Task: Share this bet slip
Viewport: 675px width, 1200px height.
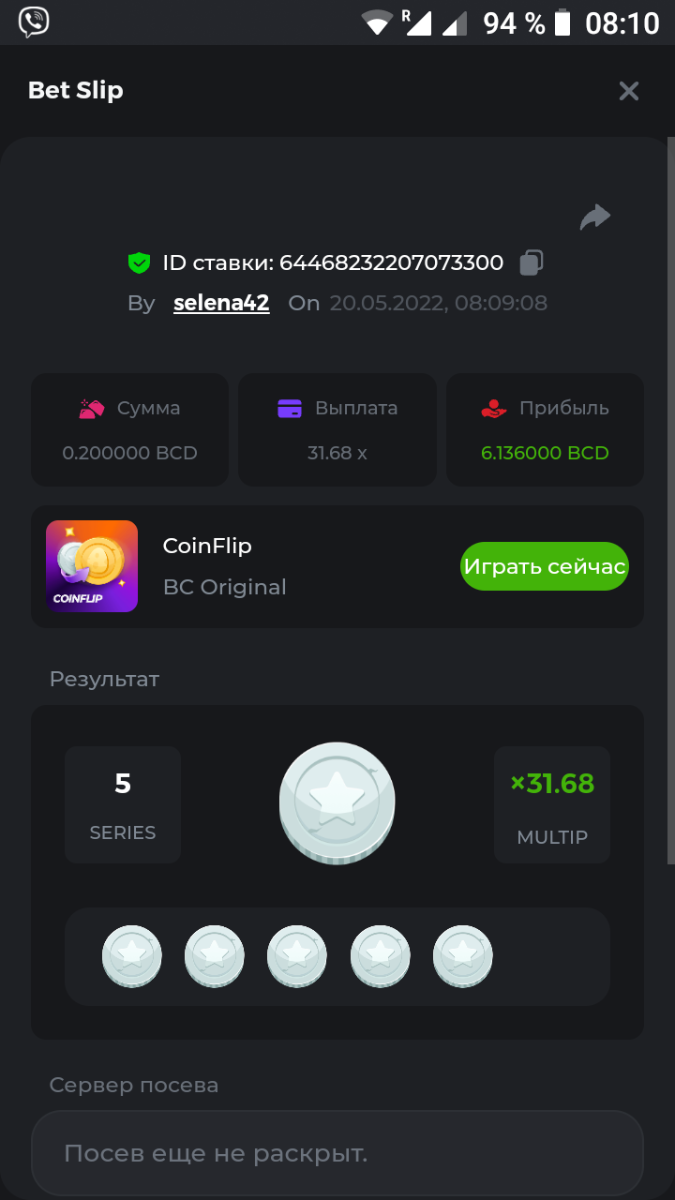Action: point(595,217)
